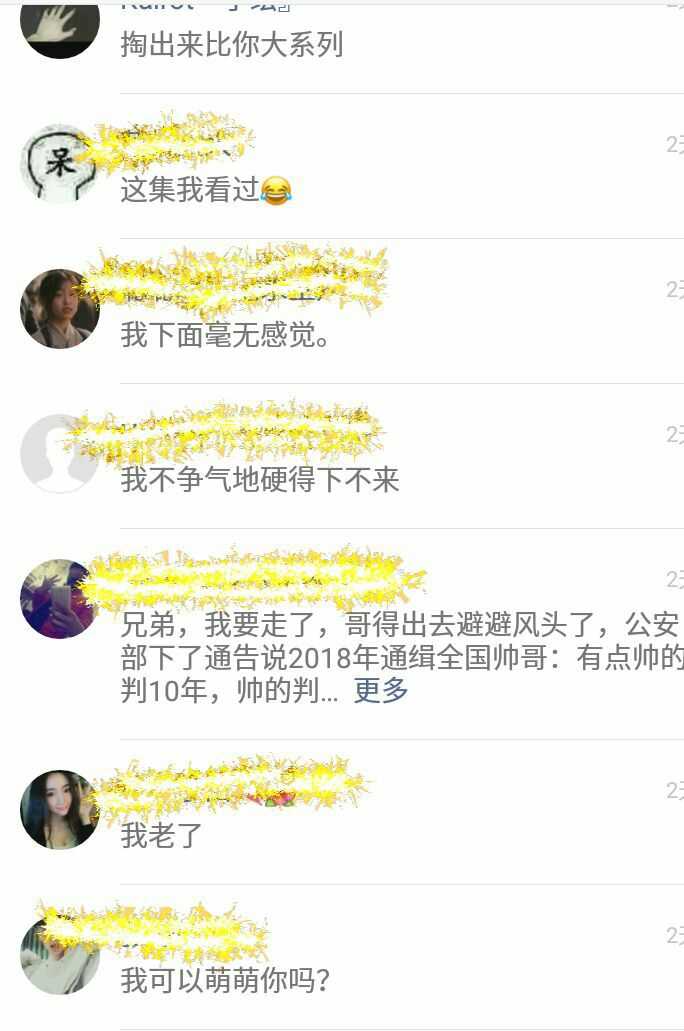Image resolution: width=684 pixels, height=1031 pixels.
Task: Open avatar of commenter saying 这集我看过
Action: [x=59, y=164]
